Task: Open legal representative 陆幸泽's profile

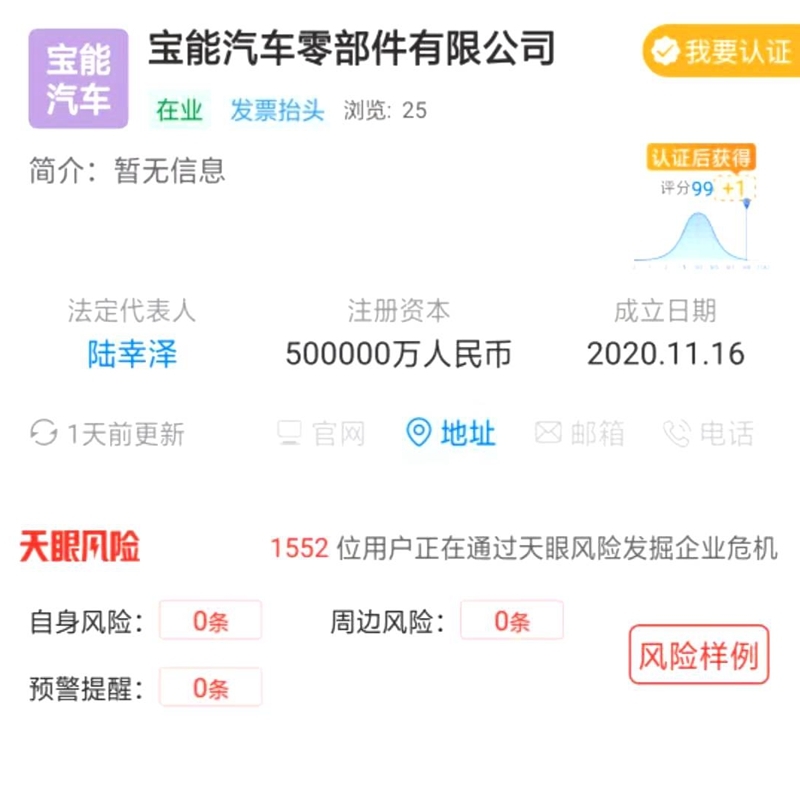Action: 132,354
